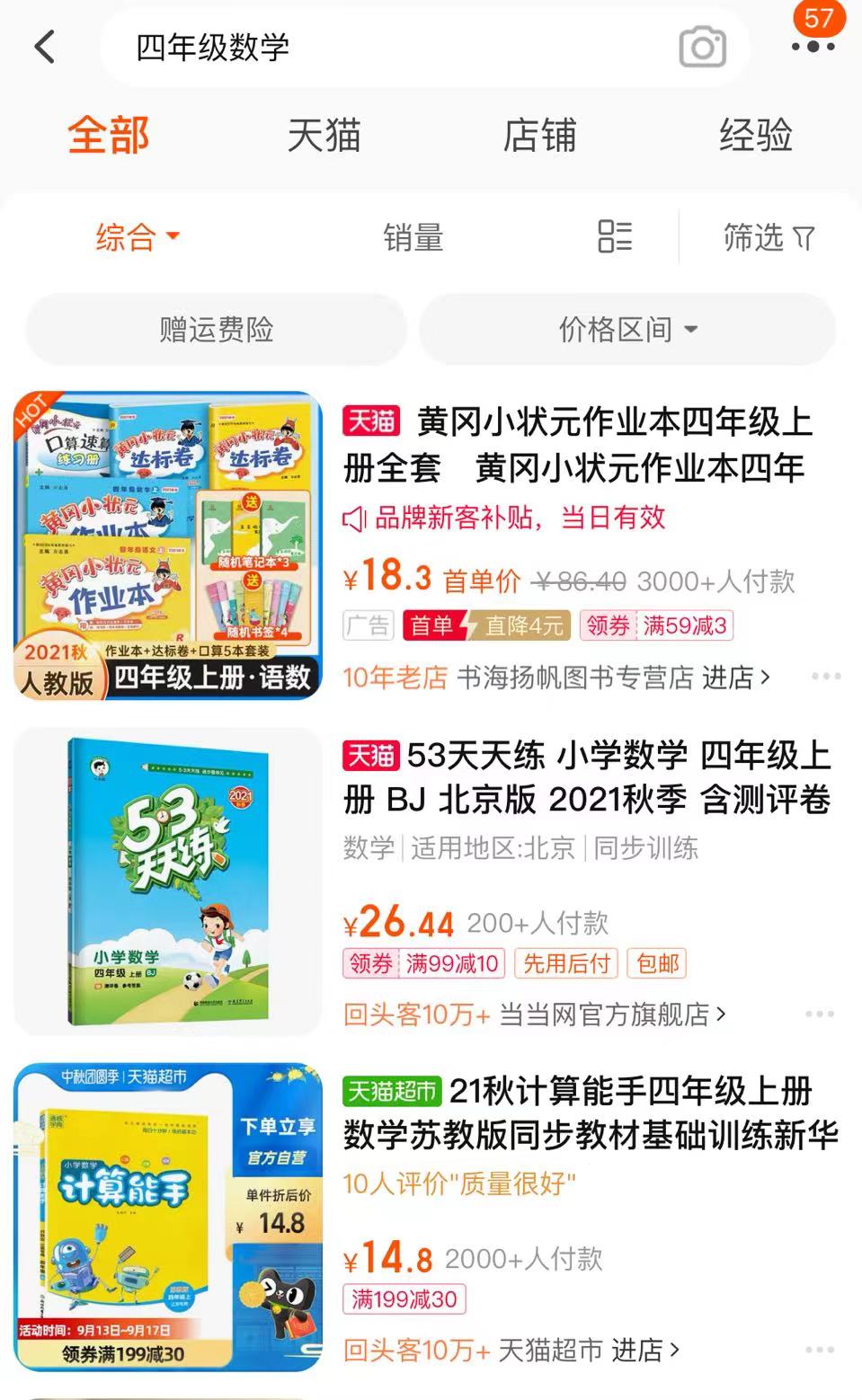Open 53天天练 小学数学 product
The height and width of the screenshot is (1400, 862).
pyautogui.click(x=584, y=777)
